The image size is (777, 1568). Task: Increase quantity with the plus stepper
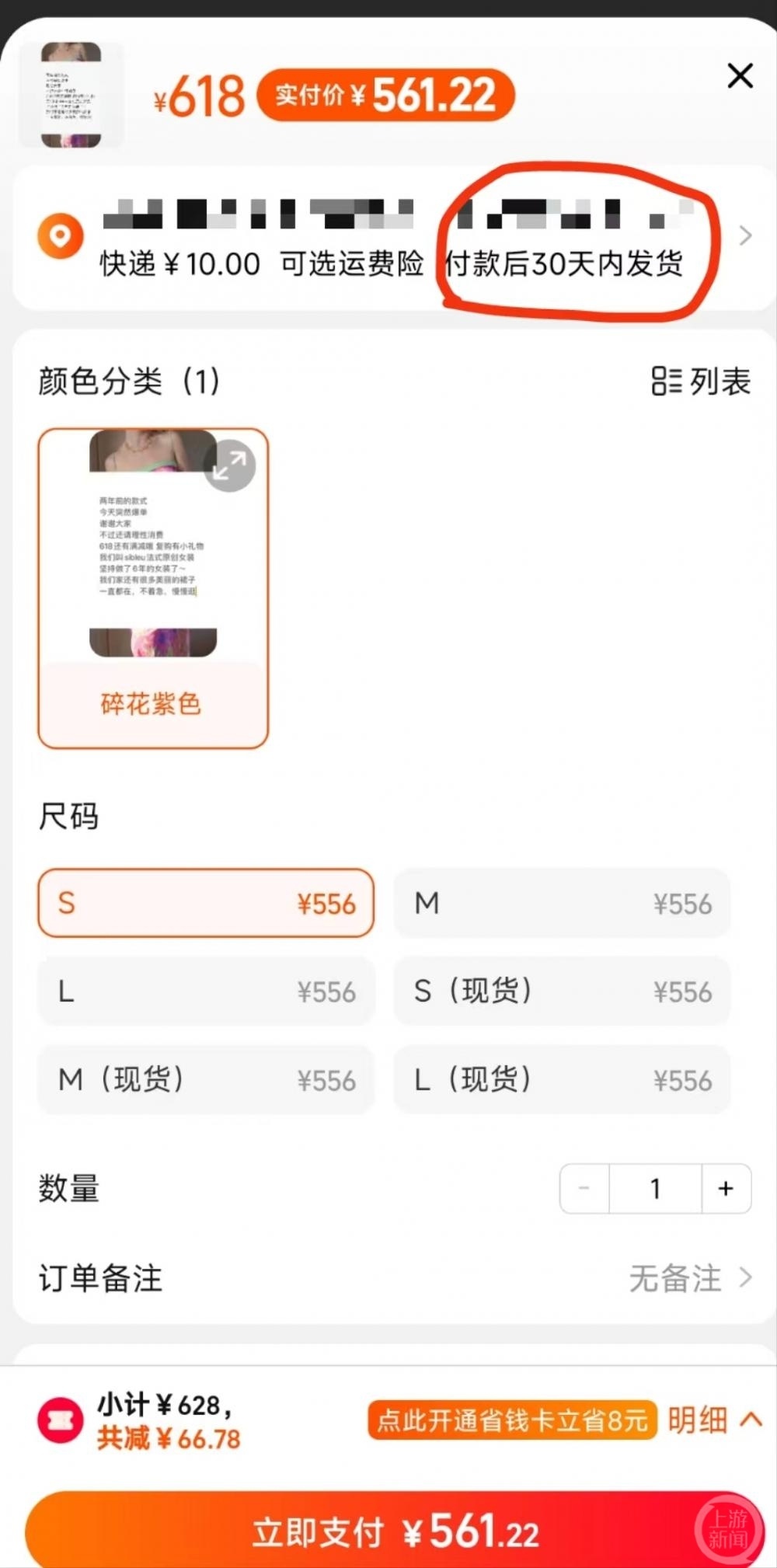click(725, 1188)
